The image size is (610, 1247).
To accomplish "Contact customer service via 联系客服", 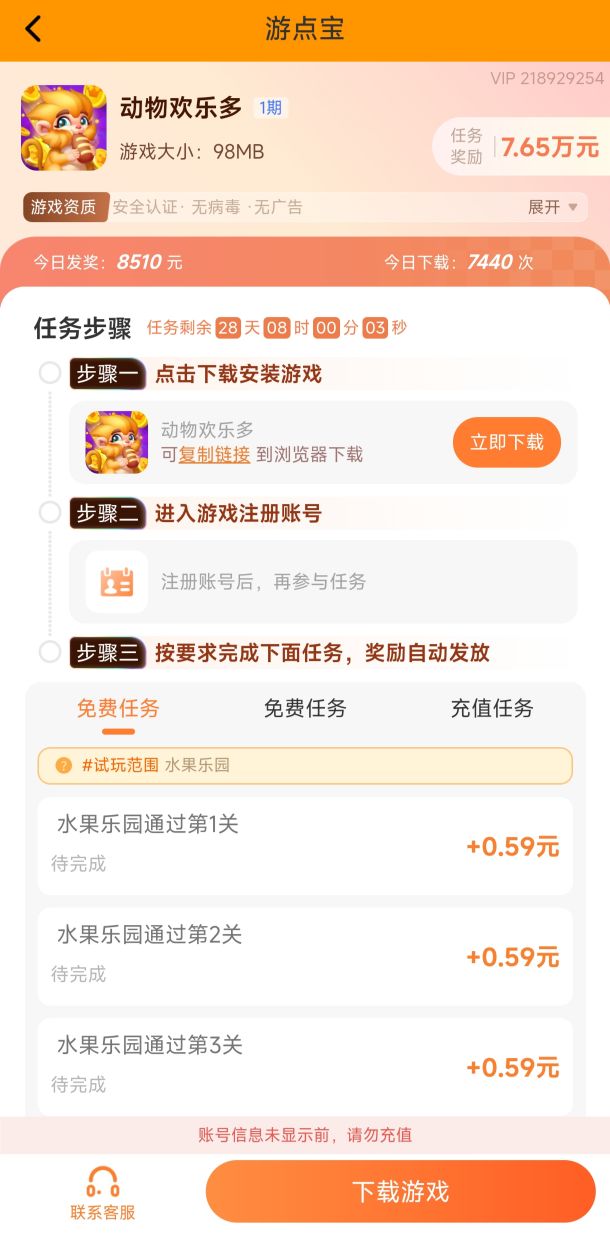I will click(103, 1193).
